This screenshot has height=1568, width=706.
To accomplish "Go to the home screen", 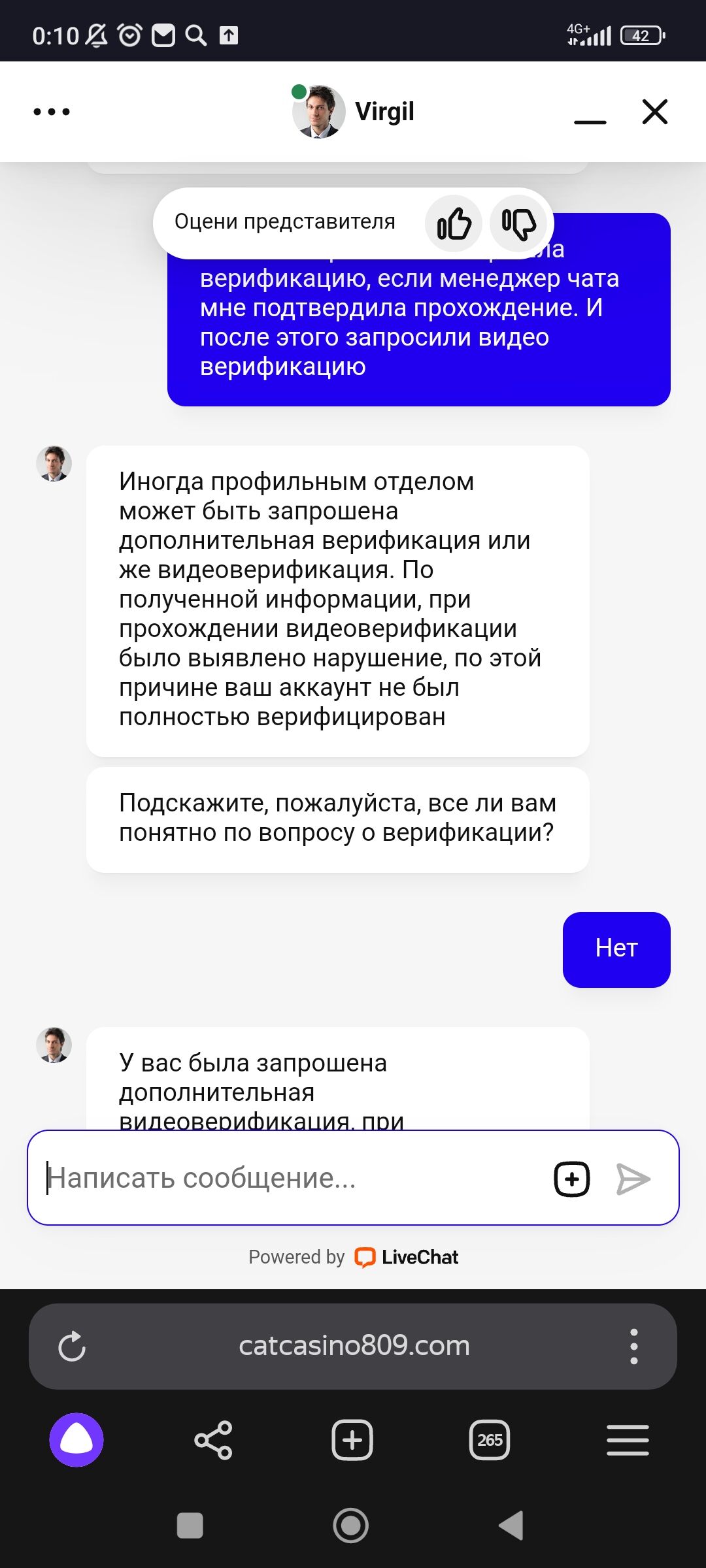I will pyautogui.click(x=351, y=1526).
